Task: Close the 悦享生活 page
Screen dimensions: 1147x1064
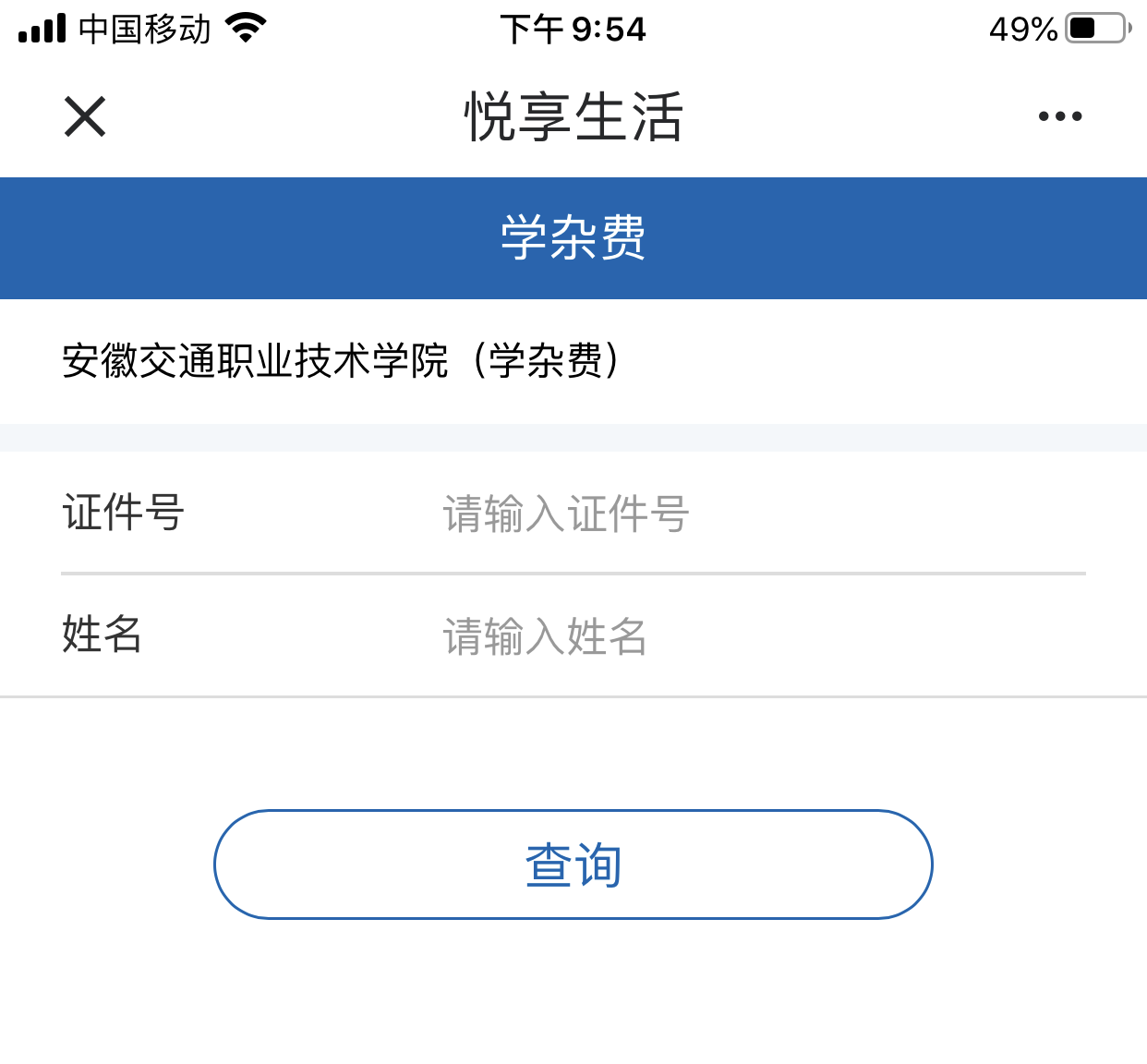Action: [85, 117]
